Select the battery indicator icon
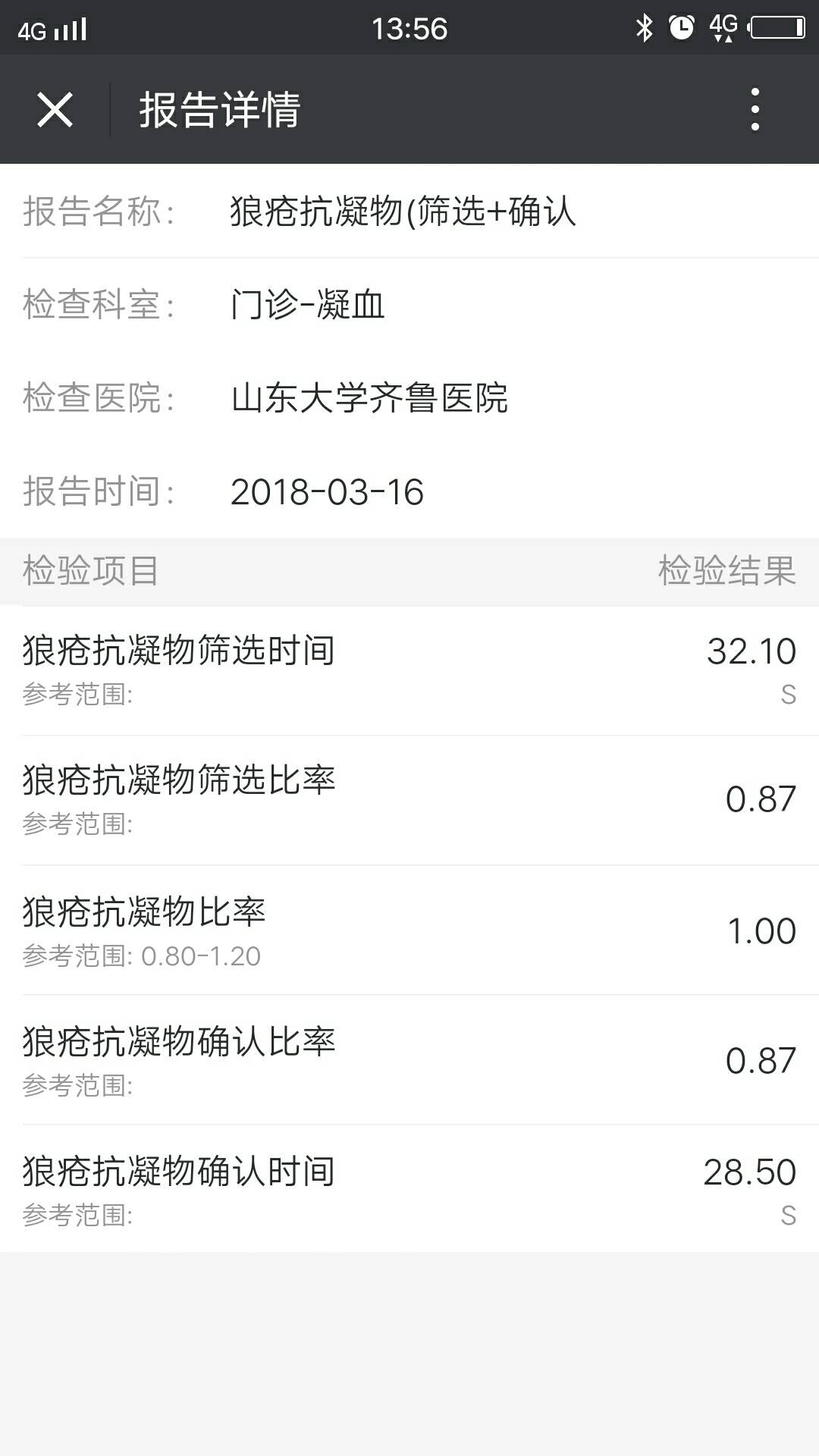 pyautogui.click(x=775, y=28)
